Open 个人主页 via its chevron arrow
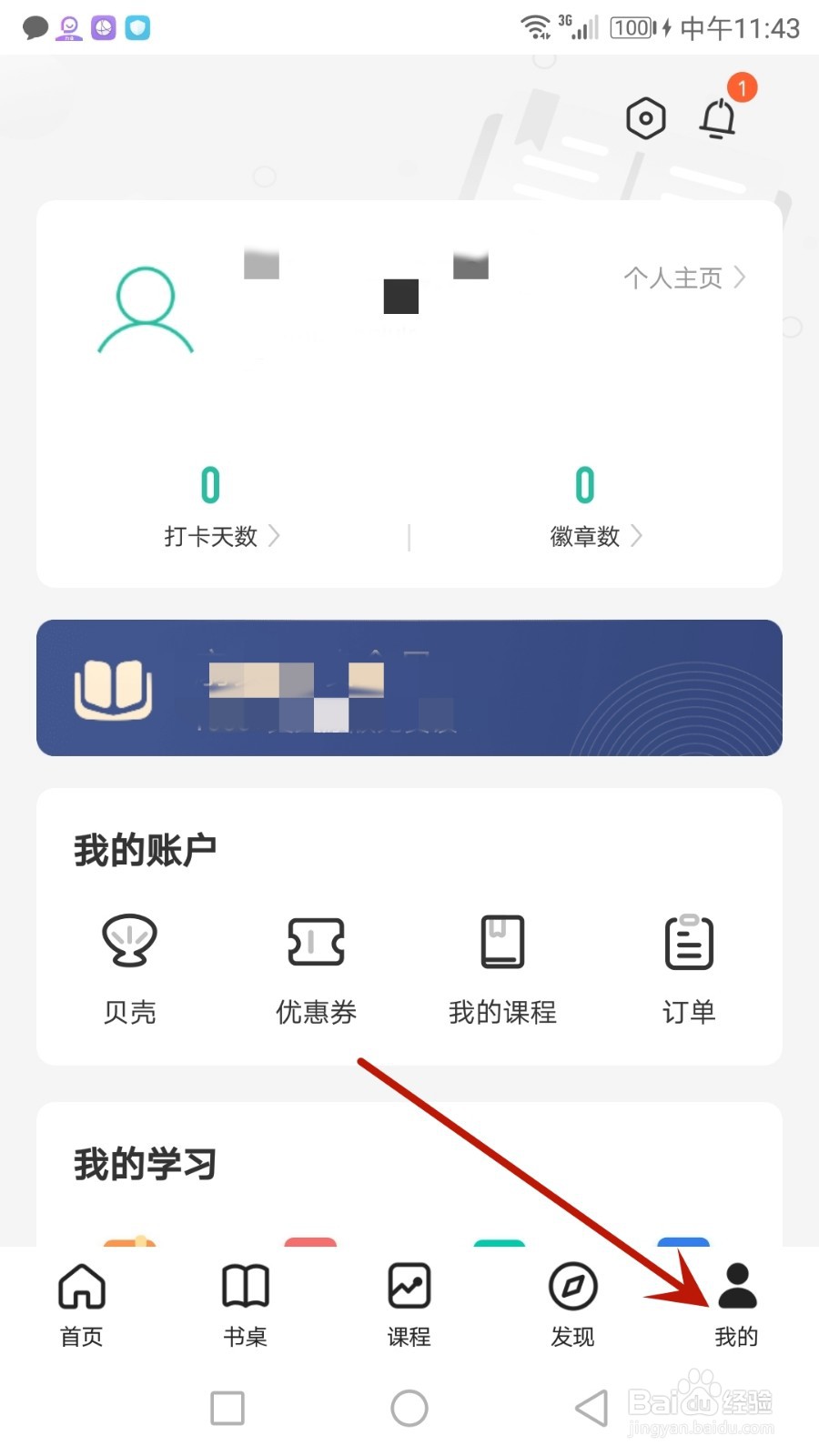Screen dimensions: 819x1456 (x=742, y=278)
